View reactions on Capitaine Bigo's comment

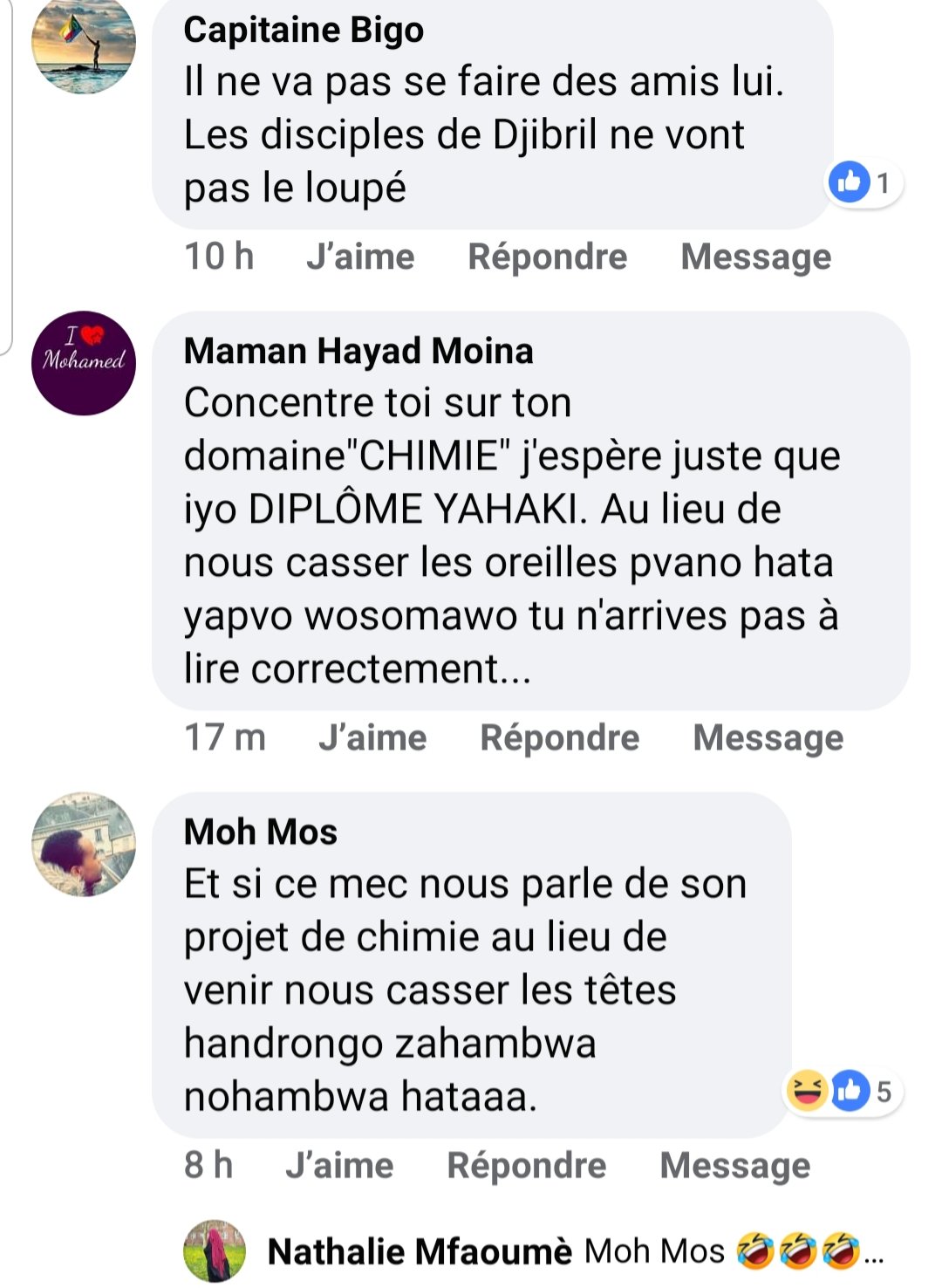[x=863, y=183]
